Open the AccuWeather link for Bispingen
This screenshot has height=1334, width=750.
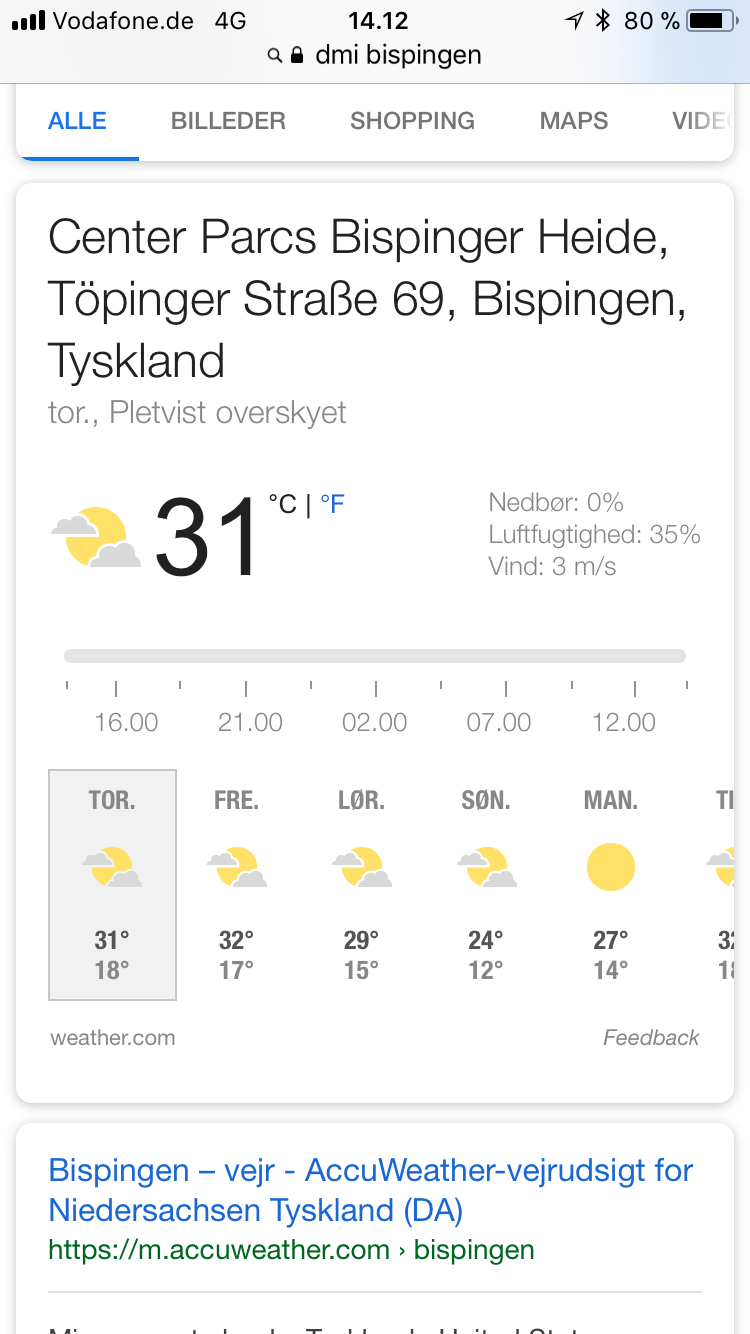(370, 1190)
